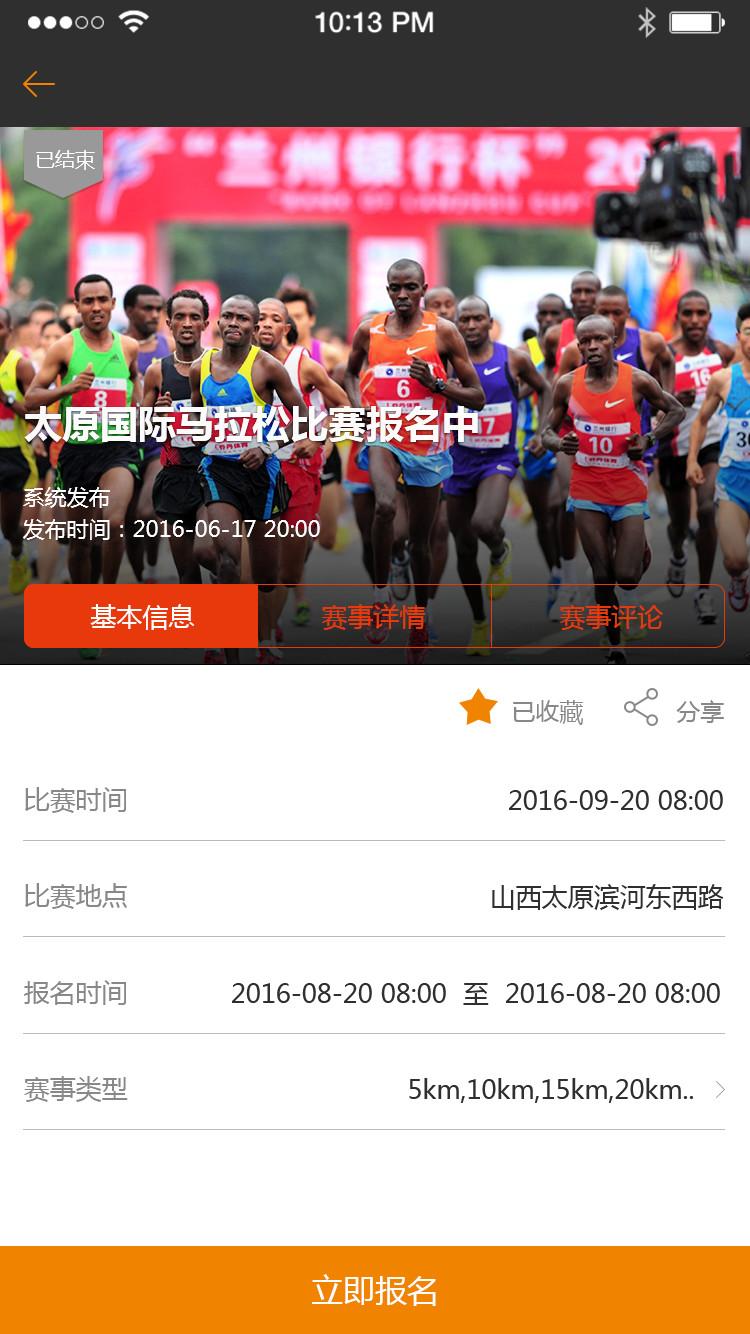Open the 赛事评论 tab
Screen dimensions: 750x1334
[609, 617]
